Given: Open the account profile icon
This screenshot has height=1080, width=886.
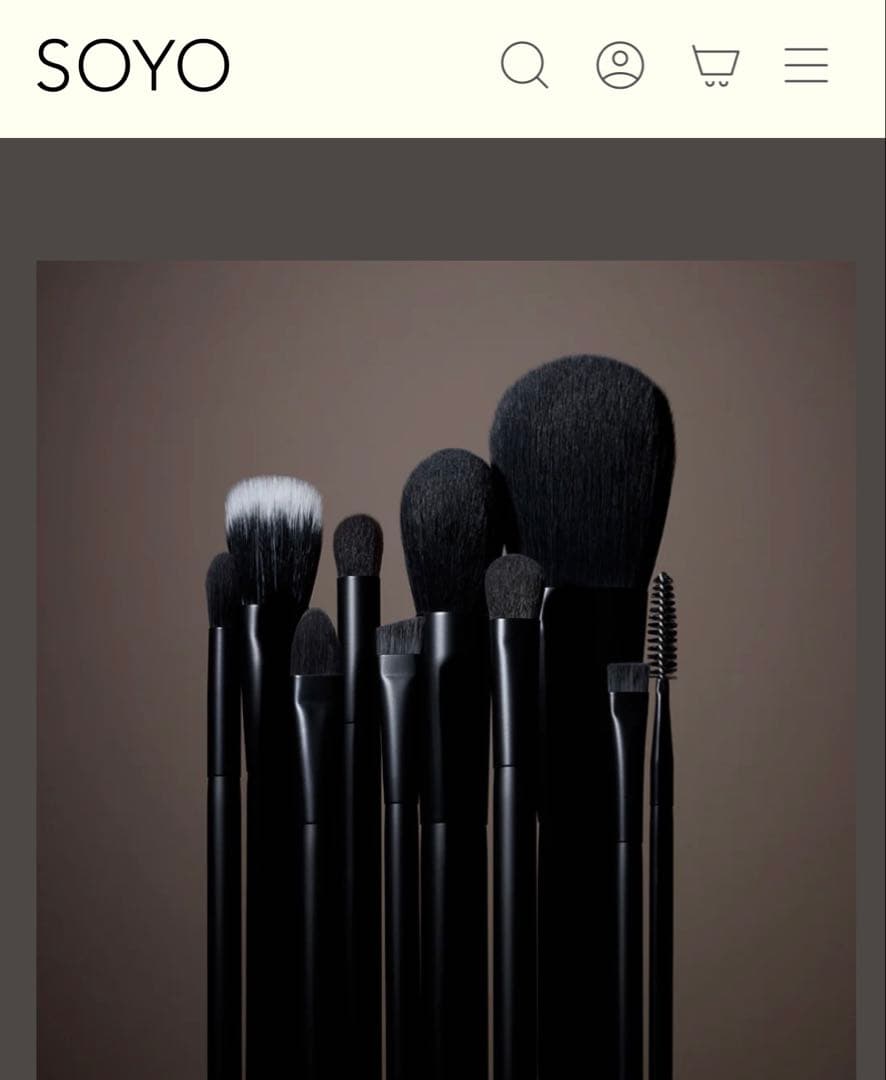Looking at the screenshot, I should 620,65.
